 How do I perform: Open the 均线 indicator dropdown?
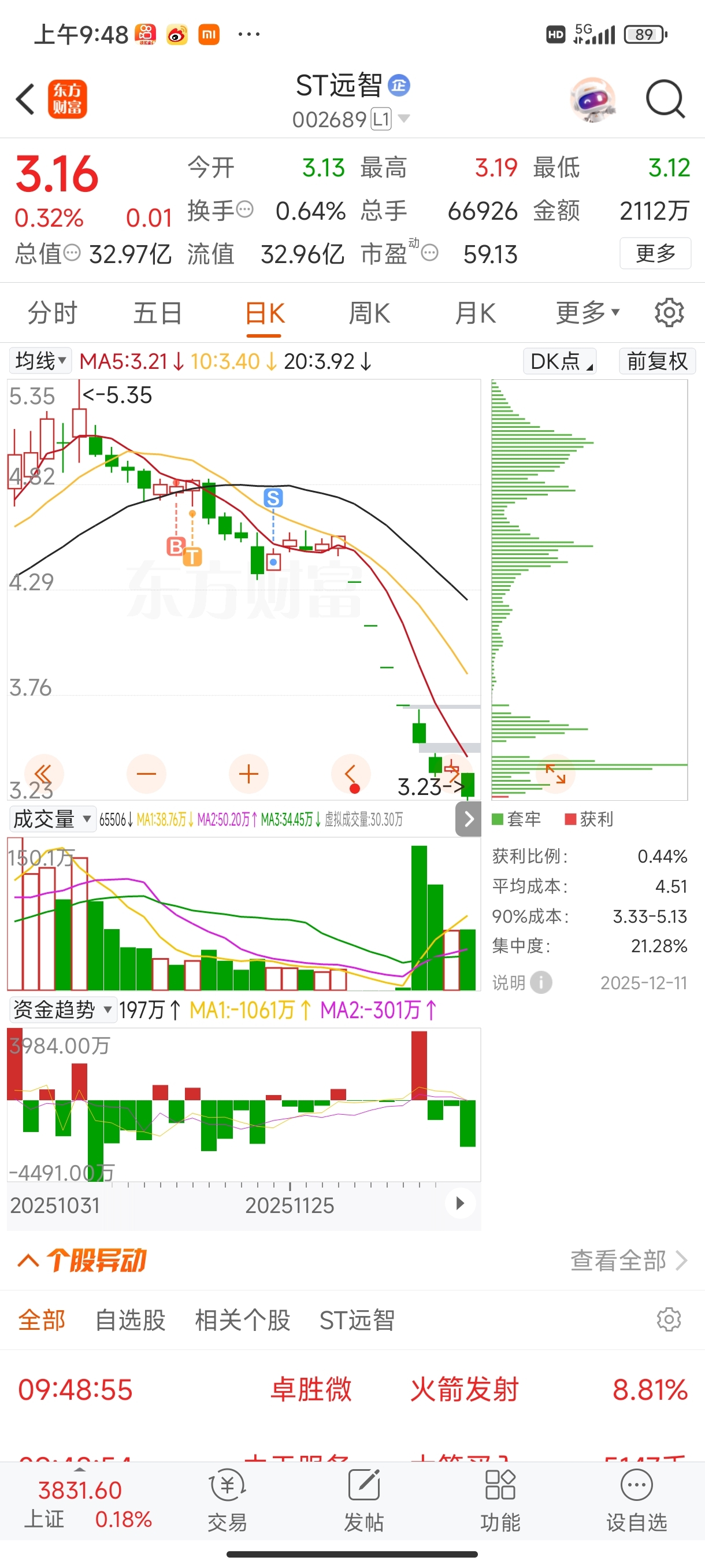(x=40, y=361)
